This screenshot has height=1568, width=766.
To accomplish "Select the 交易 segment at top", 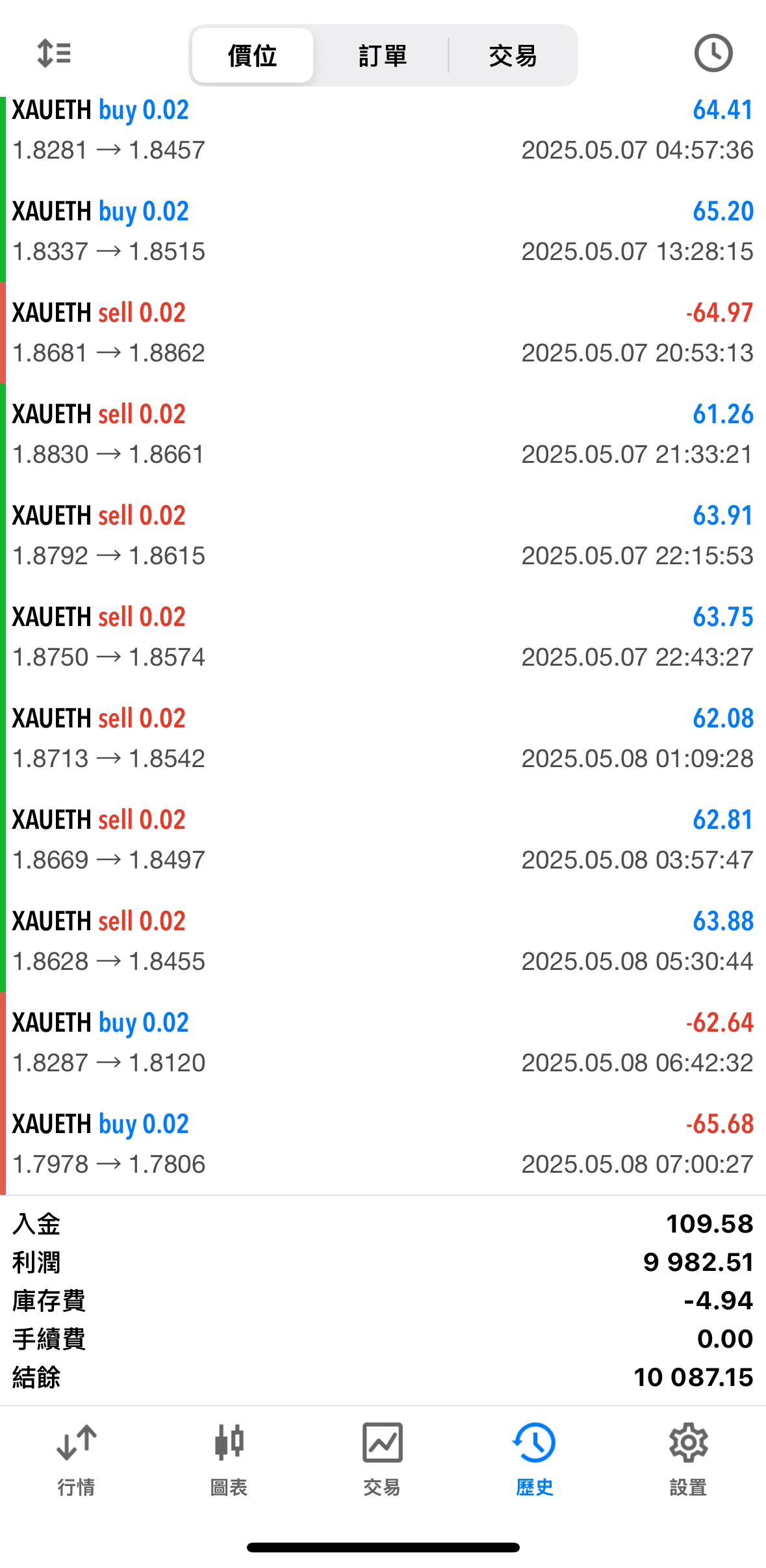I will [513, 56].
